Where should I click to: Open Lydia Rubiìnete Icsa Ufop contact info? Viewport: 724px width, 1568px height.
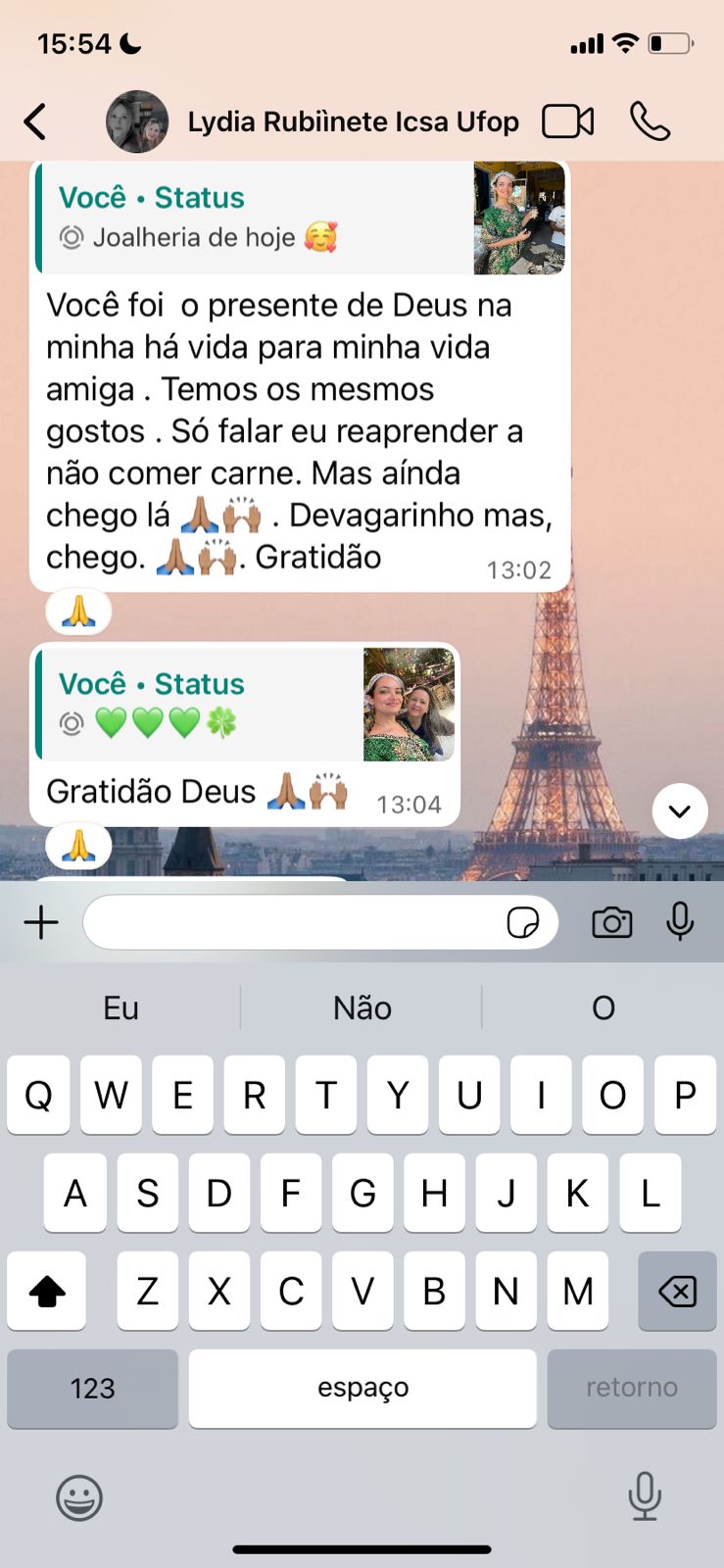pos(353,122)
